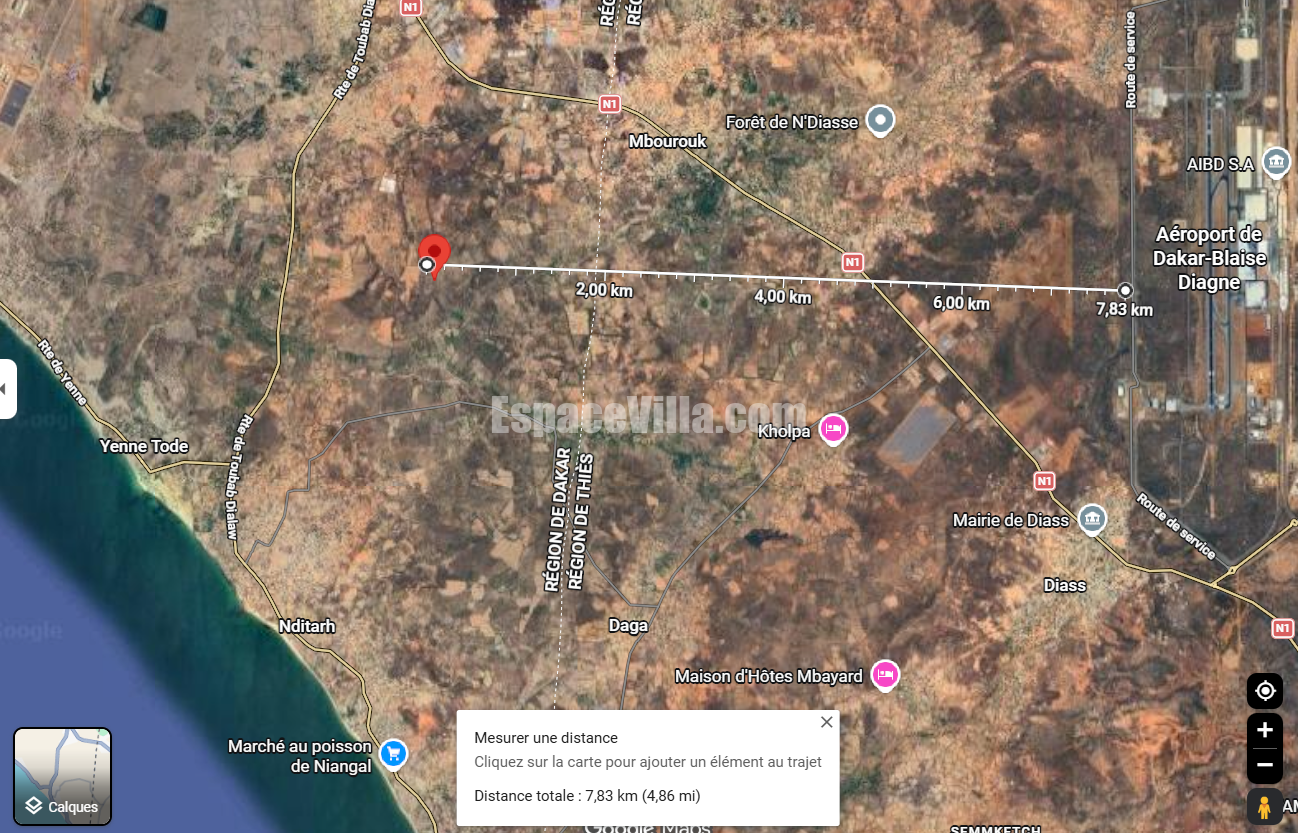
Task: Select the Kholpa hotel marker
Action: coord(833,430)
